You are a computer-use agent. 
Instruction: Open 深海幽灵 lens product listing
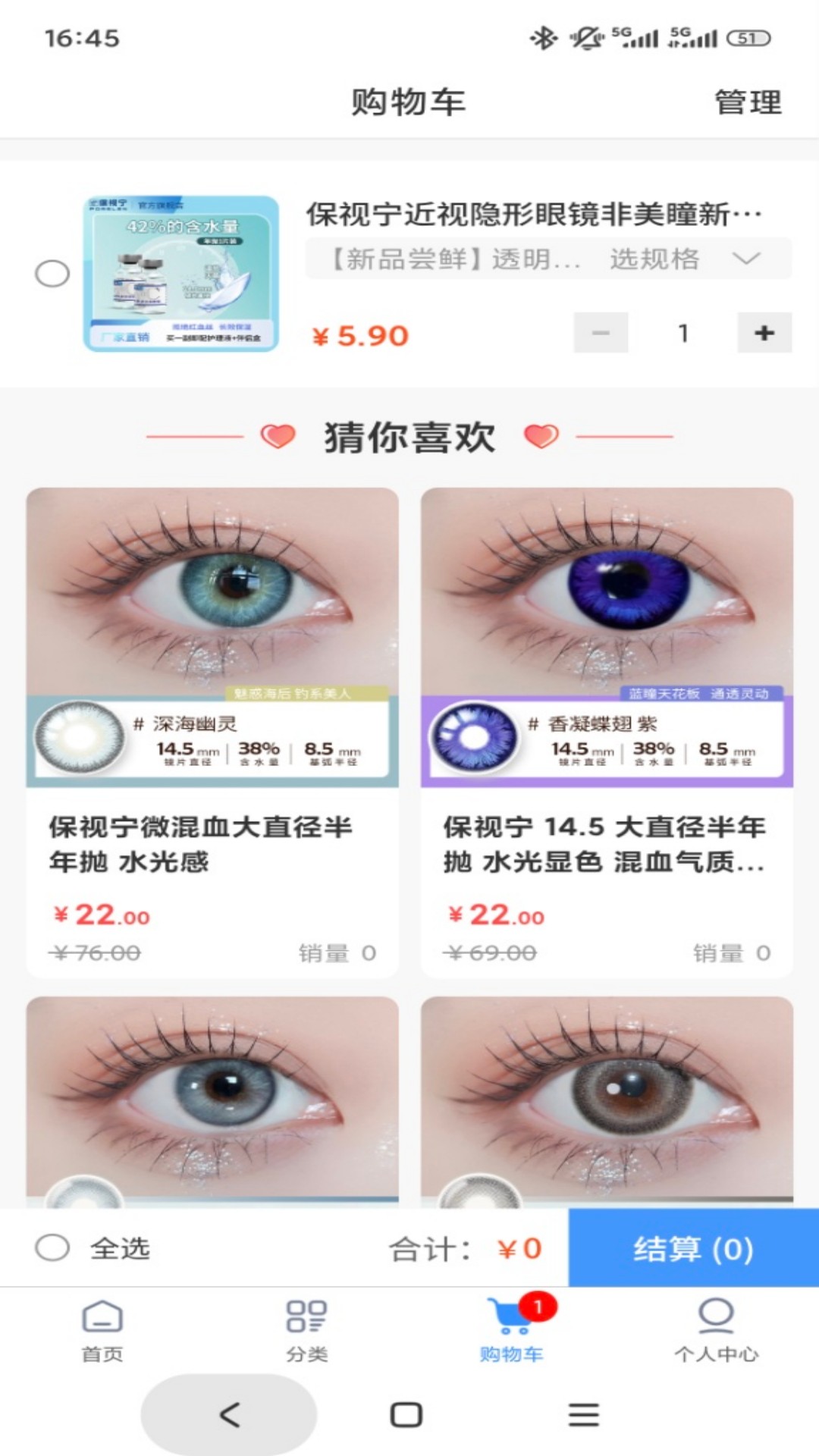pyautogui.click(x=210, y=728)
